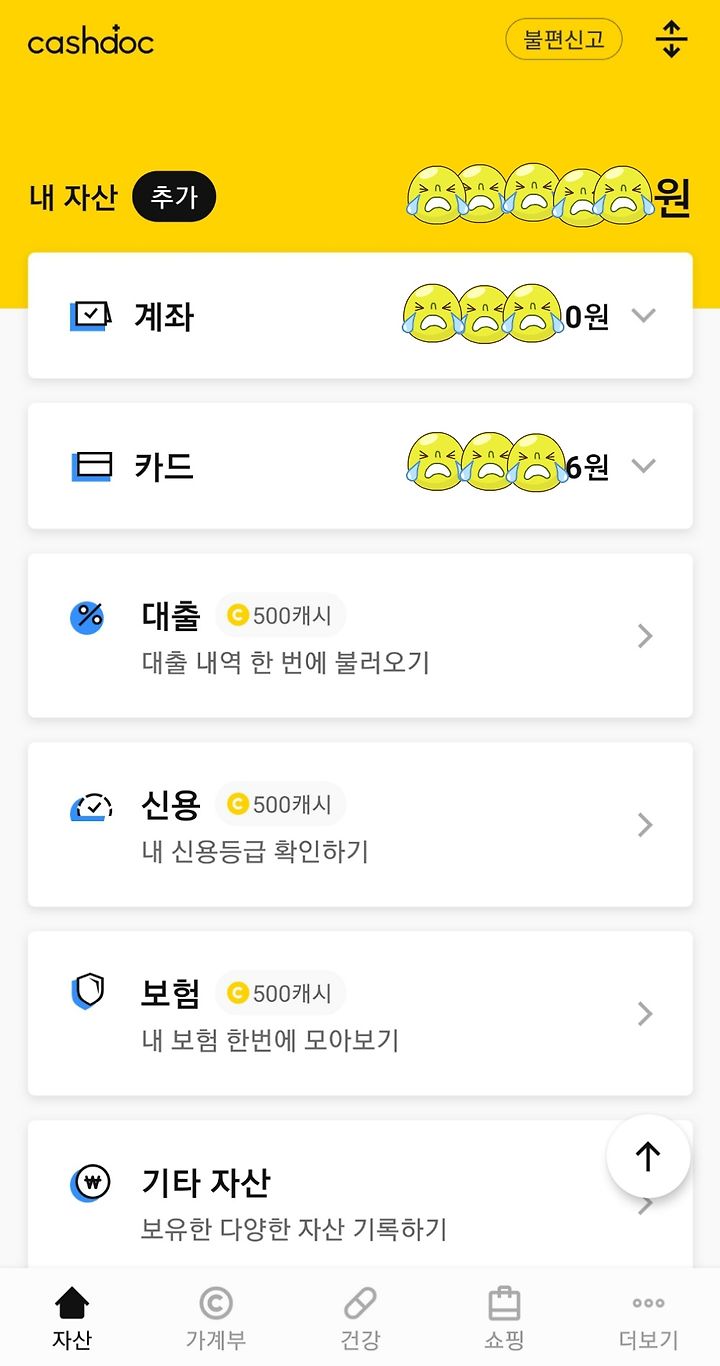Switch to the 가계부 tab

[216, 1319]
